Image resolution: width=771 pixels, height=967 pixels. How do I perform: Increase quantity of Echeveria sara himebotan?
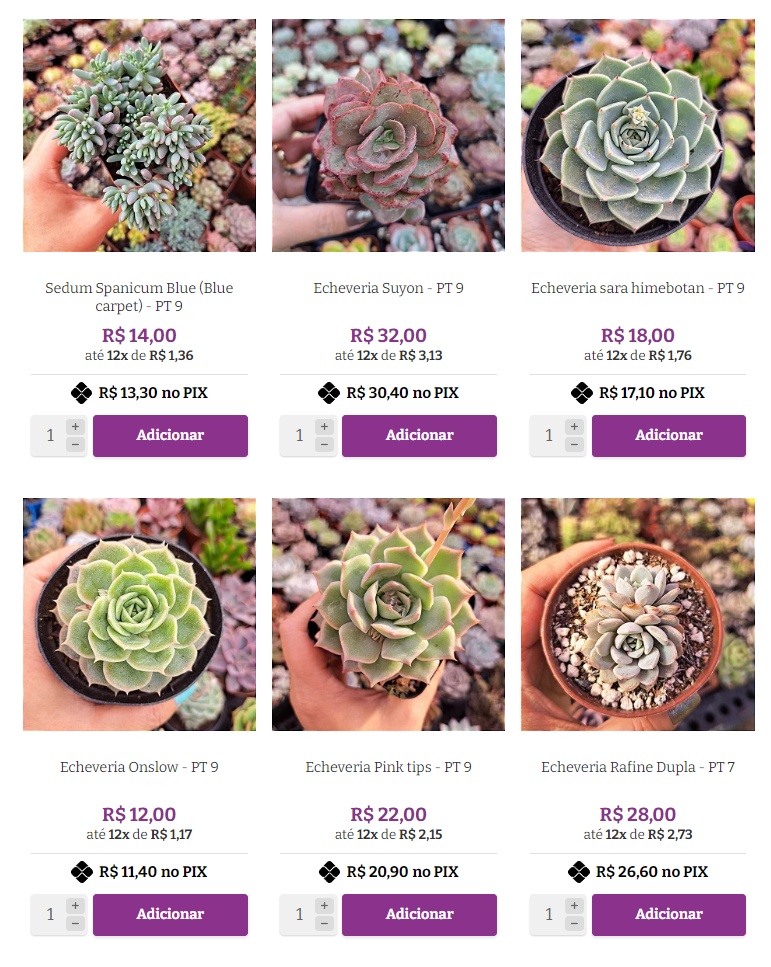[x=573, y=427]
